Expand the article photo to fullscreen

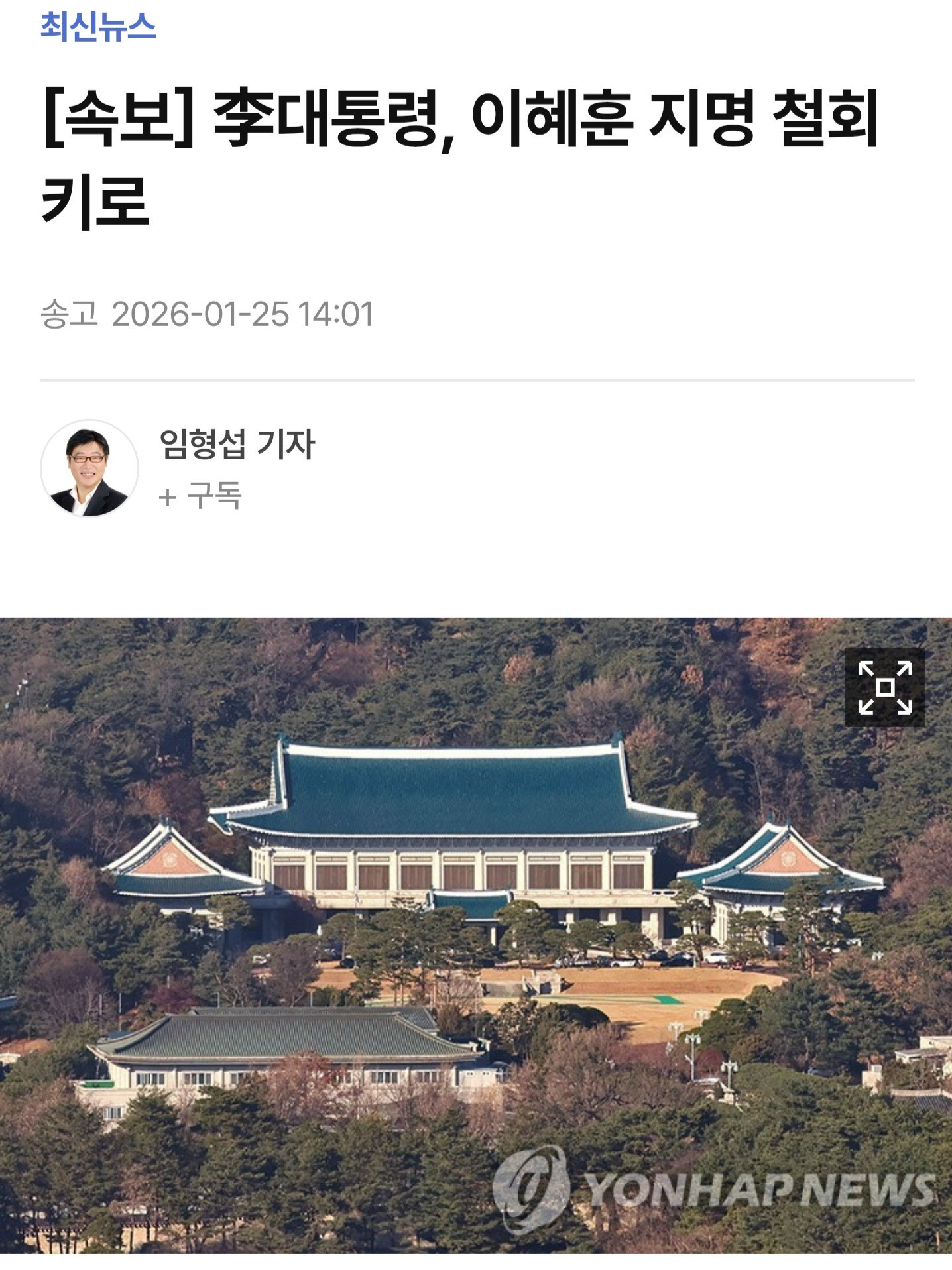coord(884,687)
